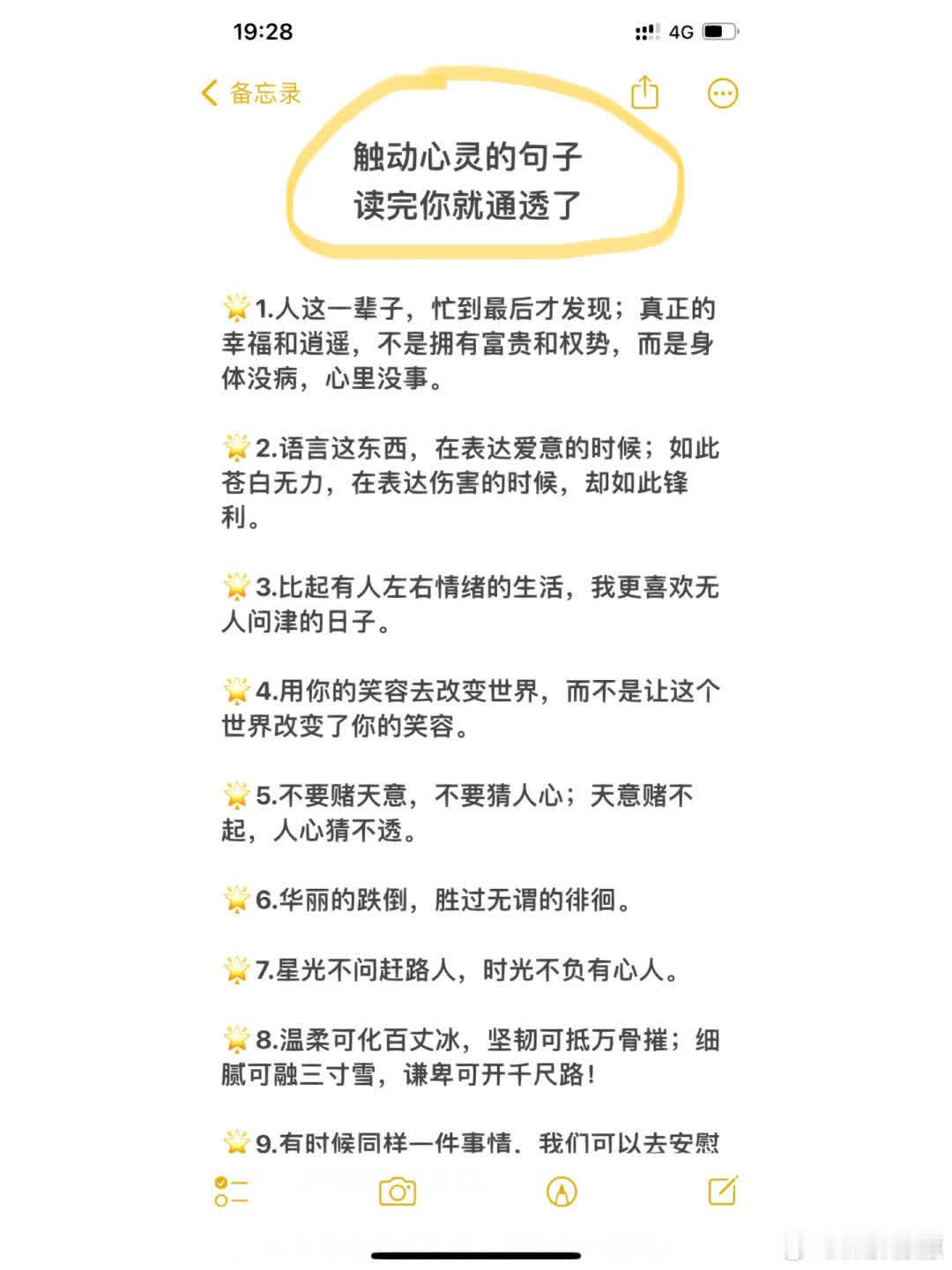Return to the 备忘录 notes list
The image size is (952, 1270).
click(264, 93)
